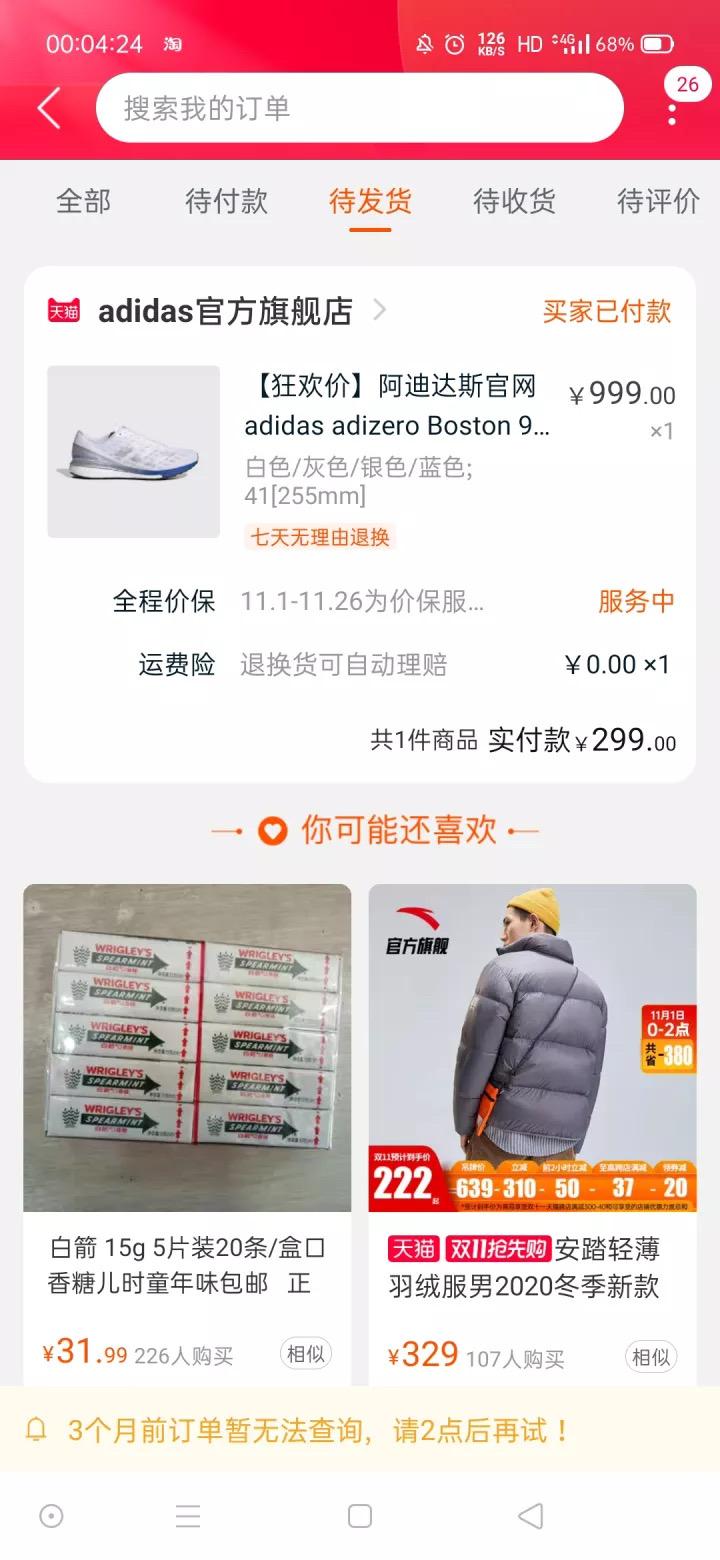Toggle the alarm clock status bar icon
The image size is (720, 1560).
coord(455,43)
